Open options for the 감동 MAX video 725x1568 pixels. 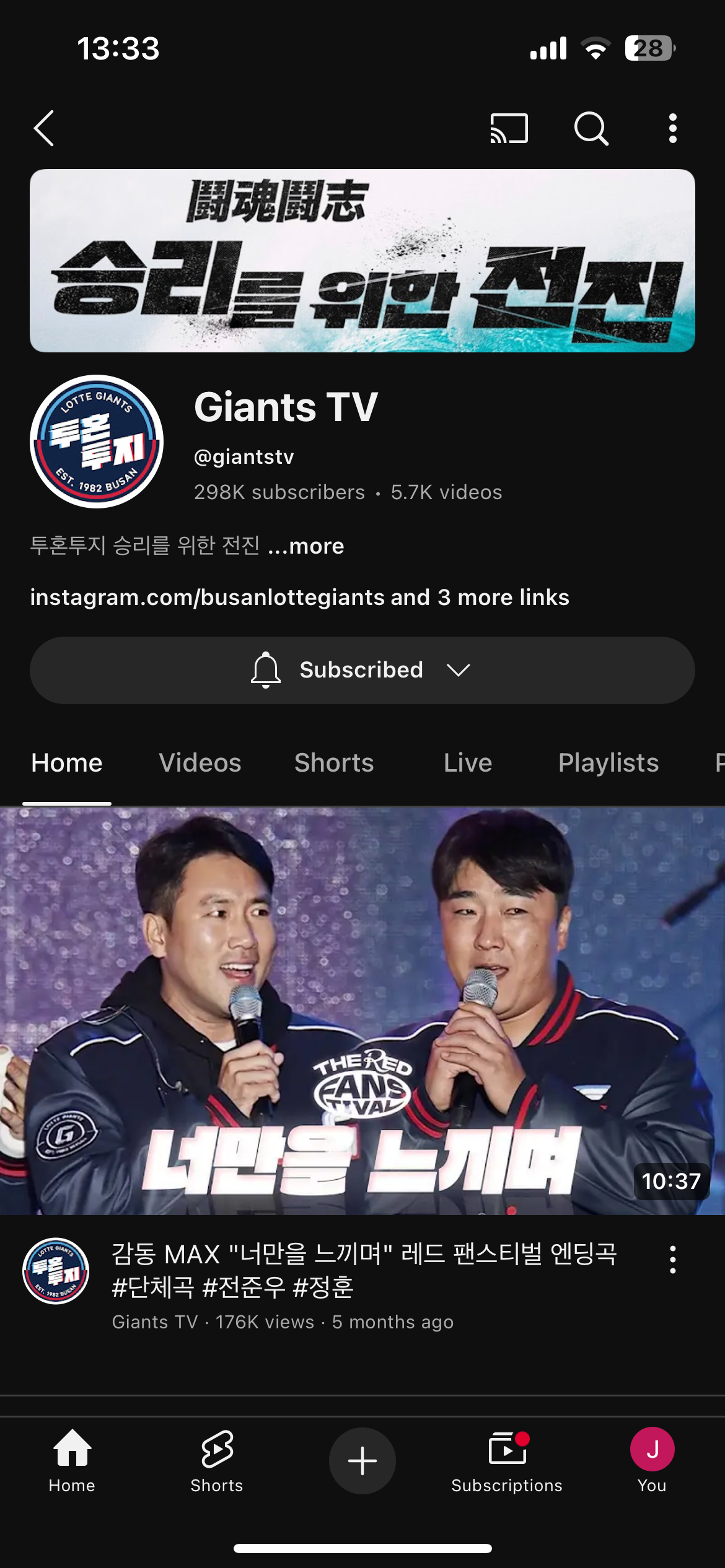tap(672, 1260)
